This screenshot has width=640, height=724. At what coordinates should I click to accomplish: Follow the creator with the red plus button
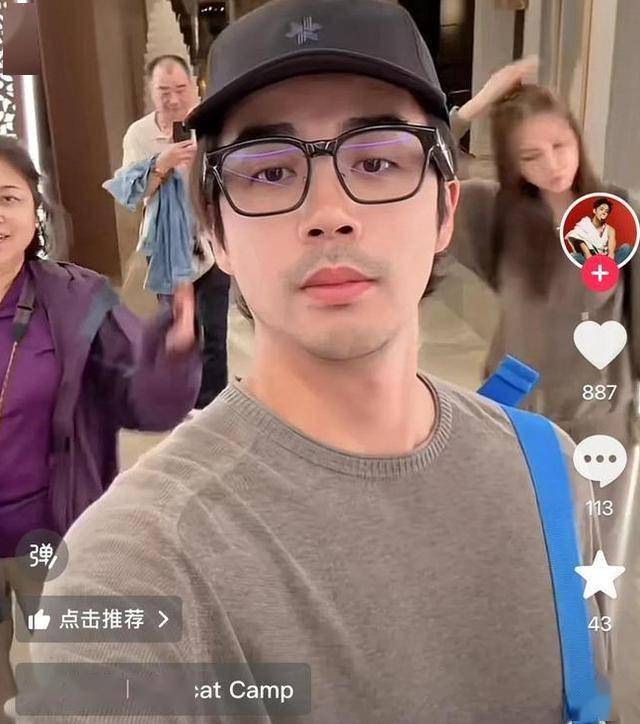600,272
